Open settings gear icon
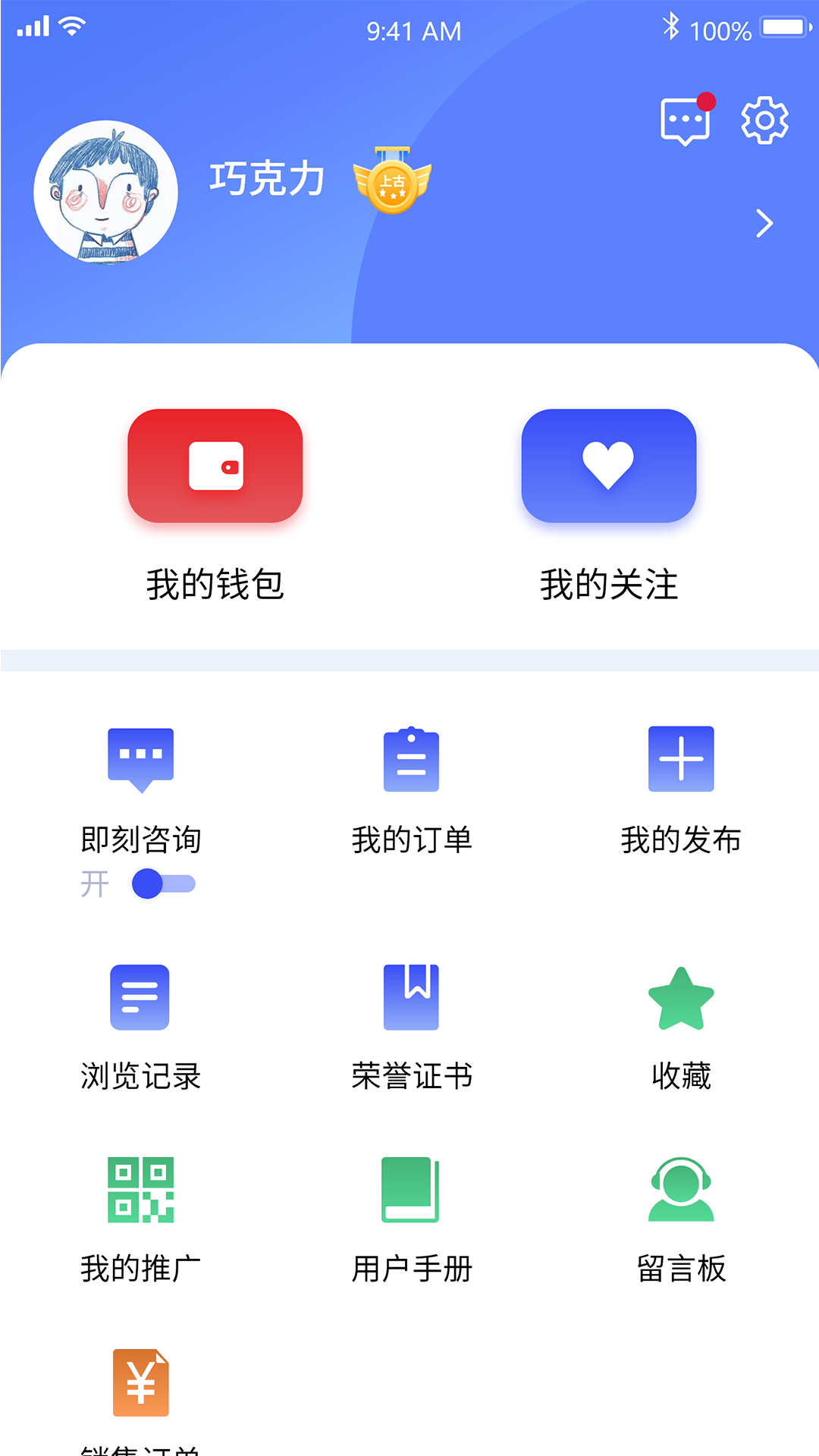This screenshot has height=1456, width=819. 764,121
